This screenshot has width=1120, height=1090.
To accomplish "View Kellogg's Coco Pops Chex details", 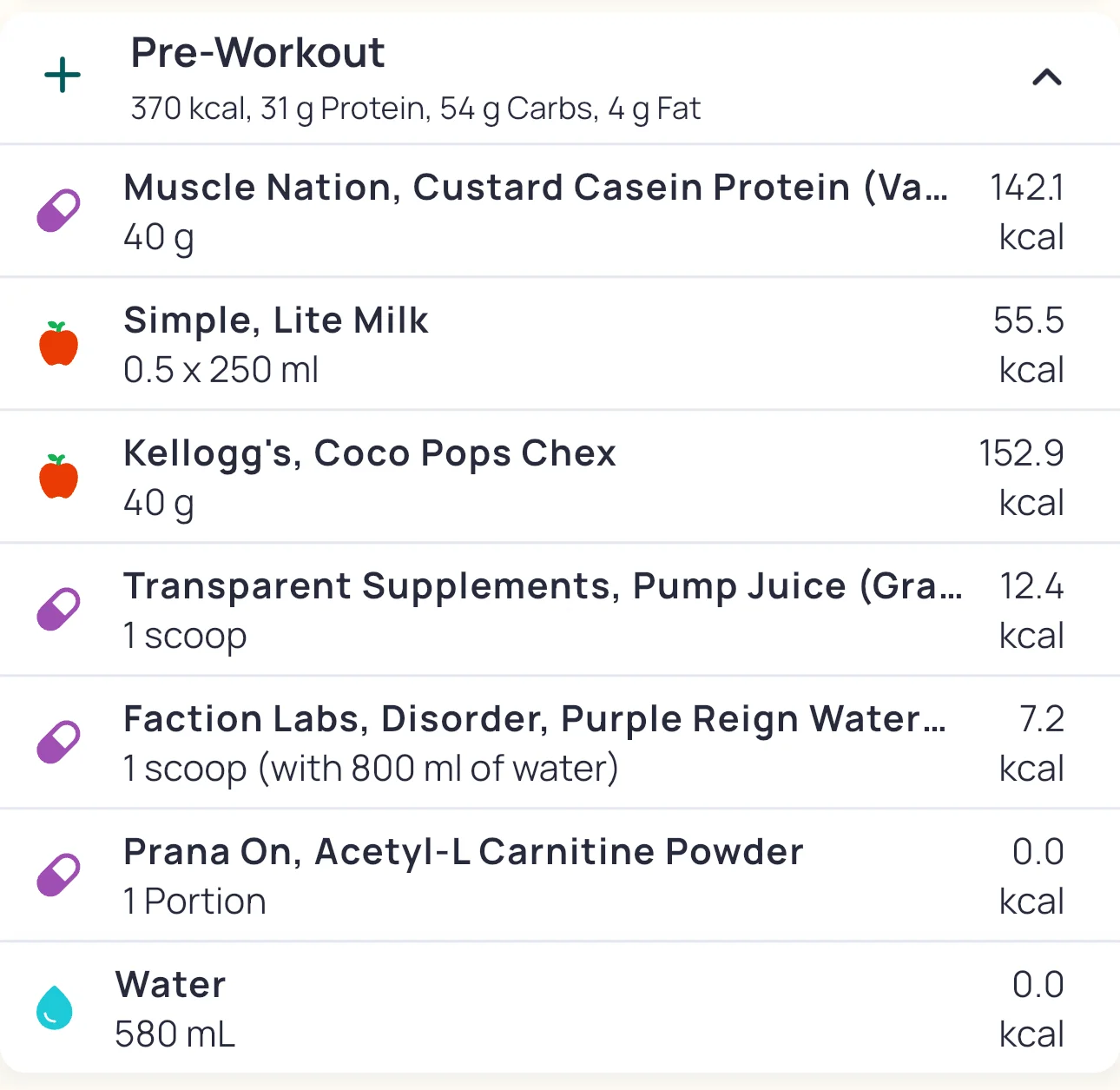I will (535, 477).
